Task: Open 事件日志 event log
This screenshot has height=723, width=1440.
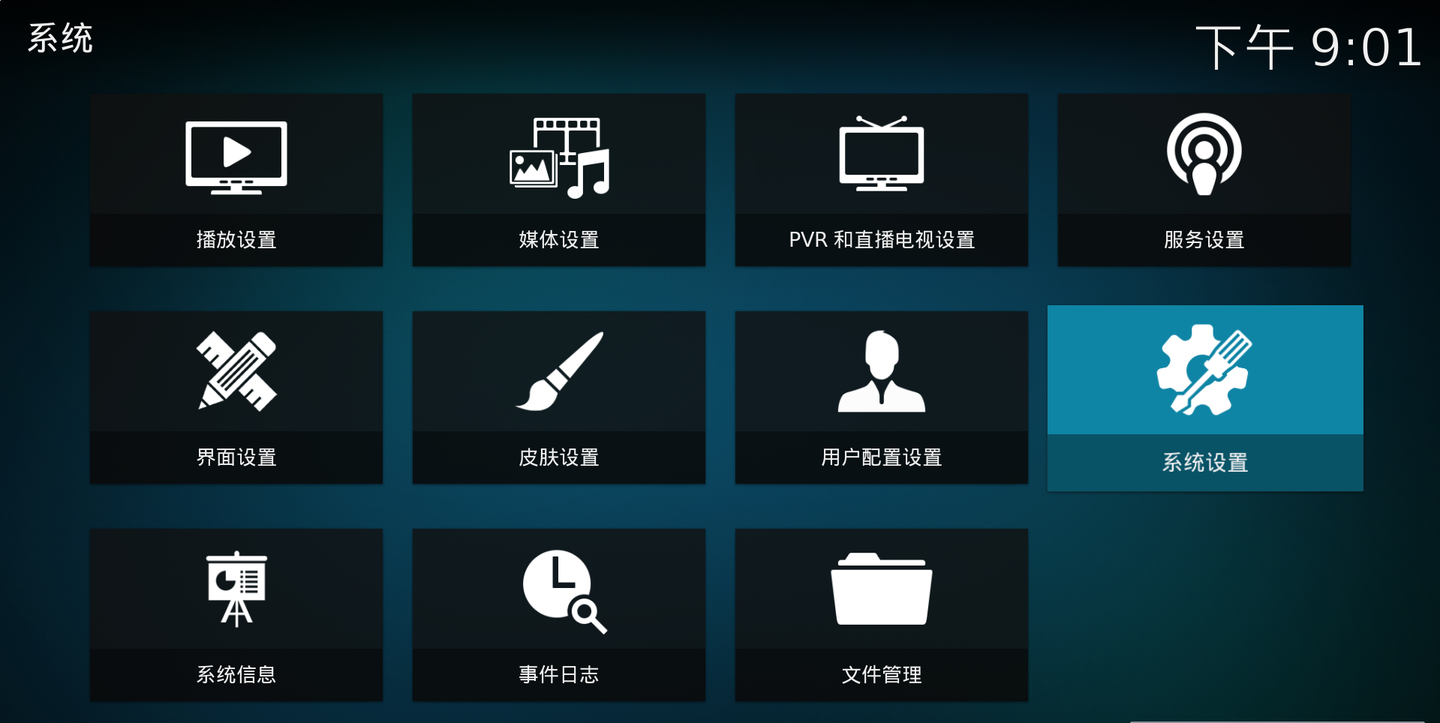Action: point(558,615)
